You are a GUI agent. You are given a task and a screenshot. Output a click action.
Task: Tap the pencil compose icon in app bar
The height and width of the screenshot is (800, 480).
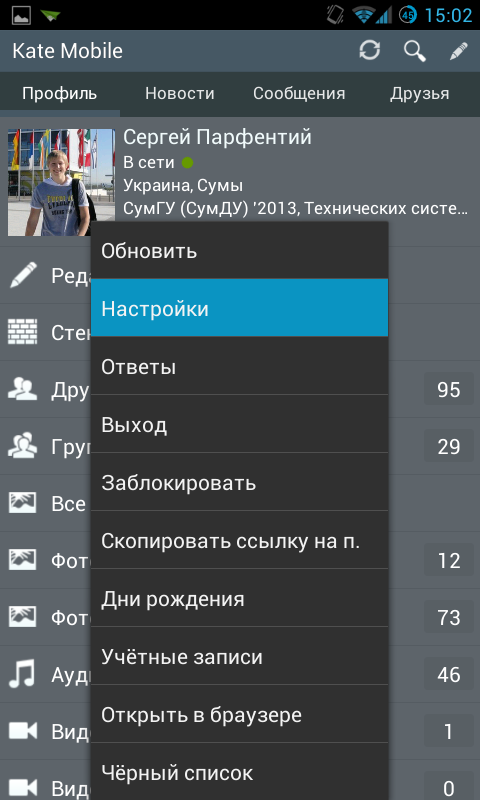[459, 52]
